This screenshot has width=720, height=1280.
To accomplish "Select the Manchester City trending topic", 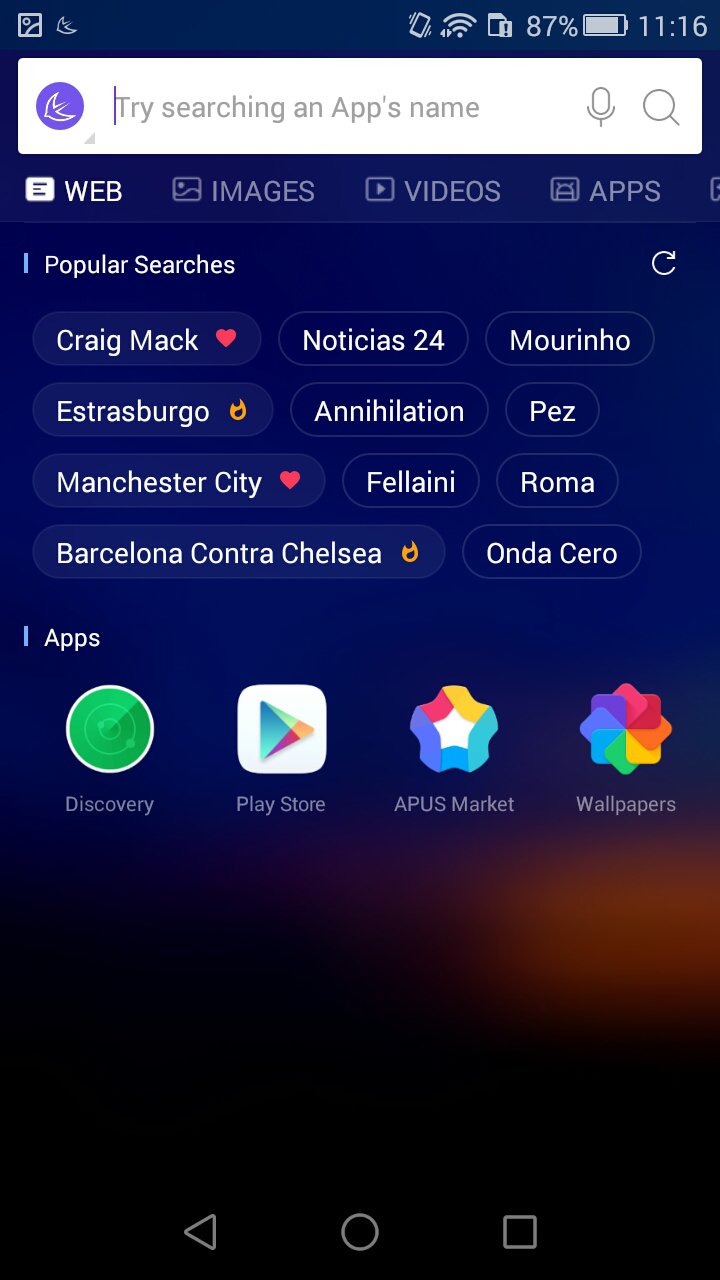I will click(x=178, y=481).
